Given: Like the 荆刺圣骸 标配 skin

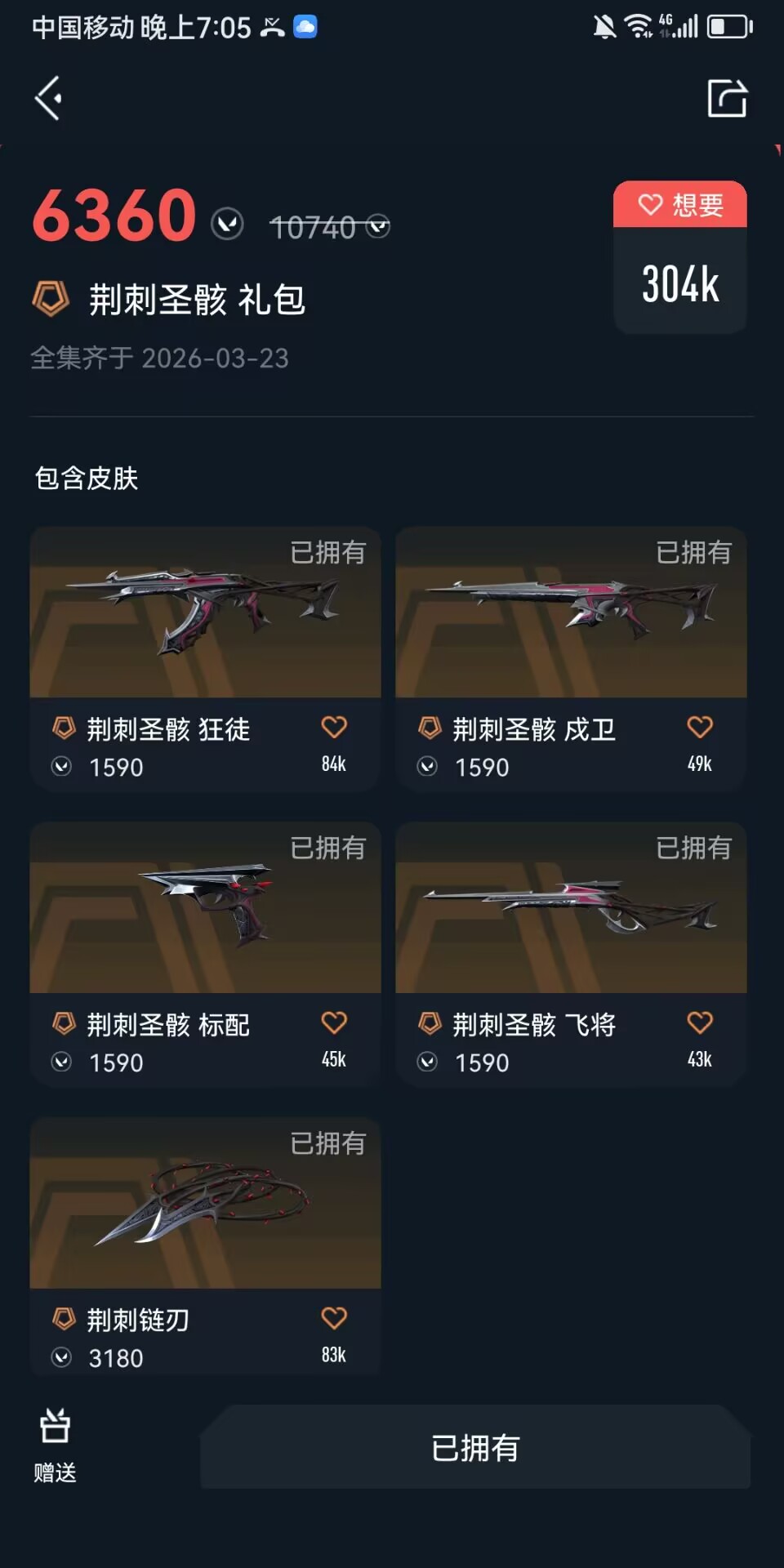Looking at the screenshot, I should [334, 1022].
